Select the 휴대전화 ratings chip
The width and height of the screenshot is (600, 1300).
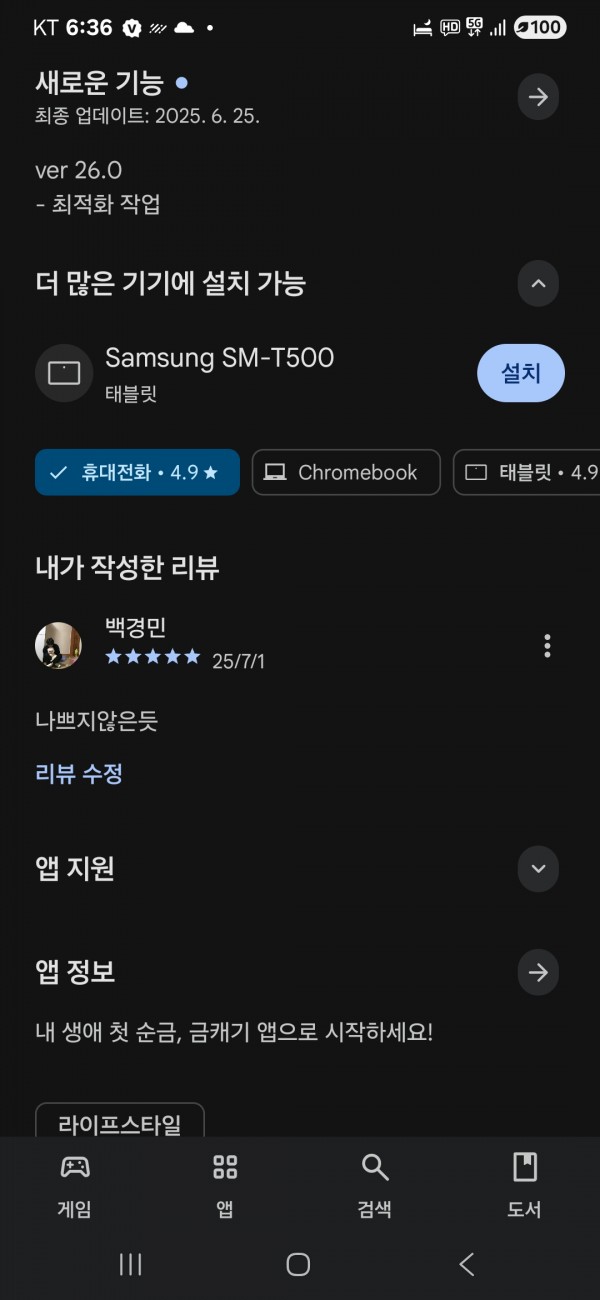tap(137, 472)
